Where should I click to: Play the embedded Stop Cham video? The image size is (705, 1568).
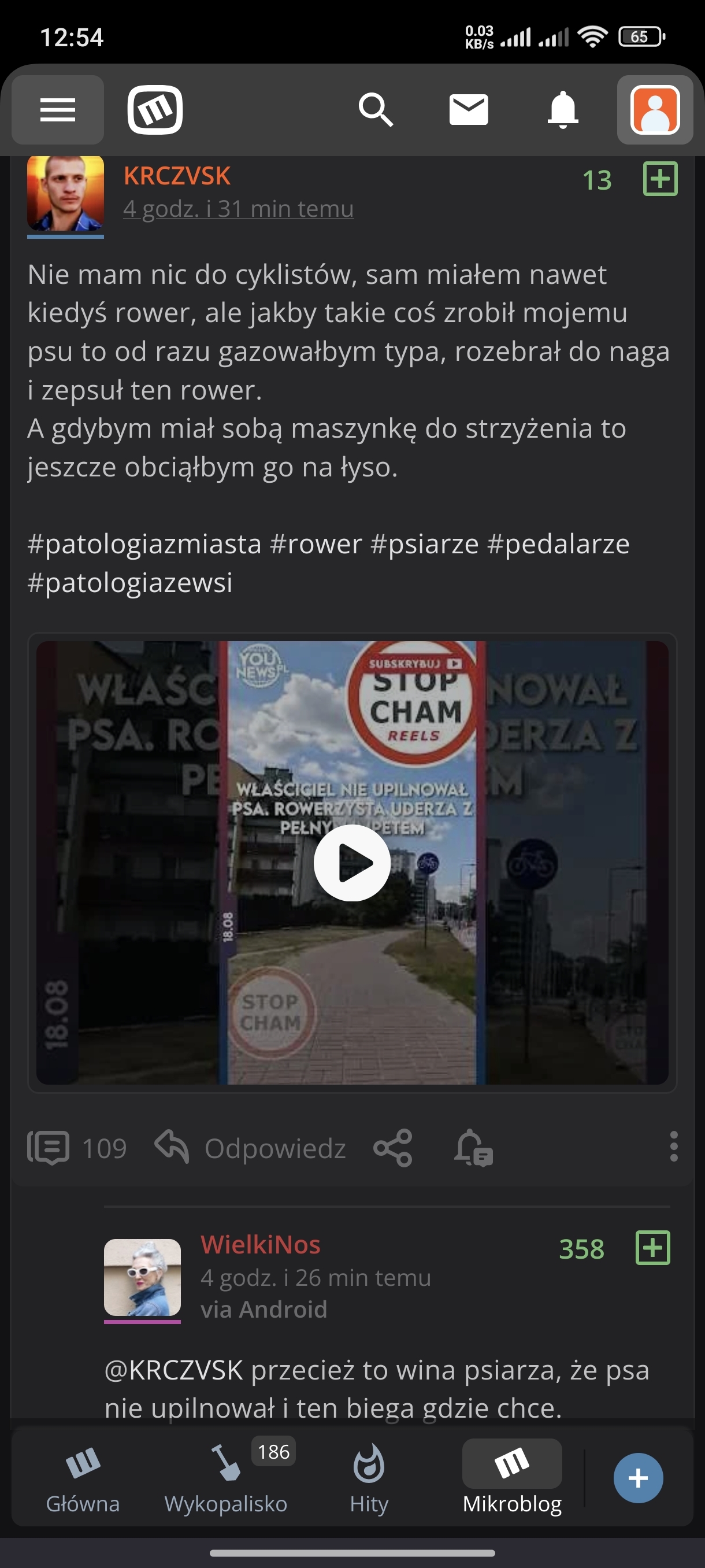pos(351,863)
